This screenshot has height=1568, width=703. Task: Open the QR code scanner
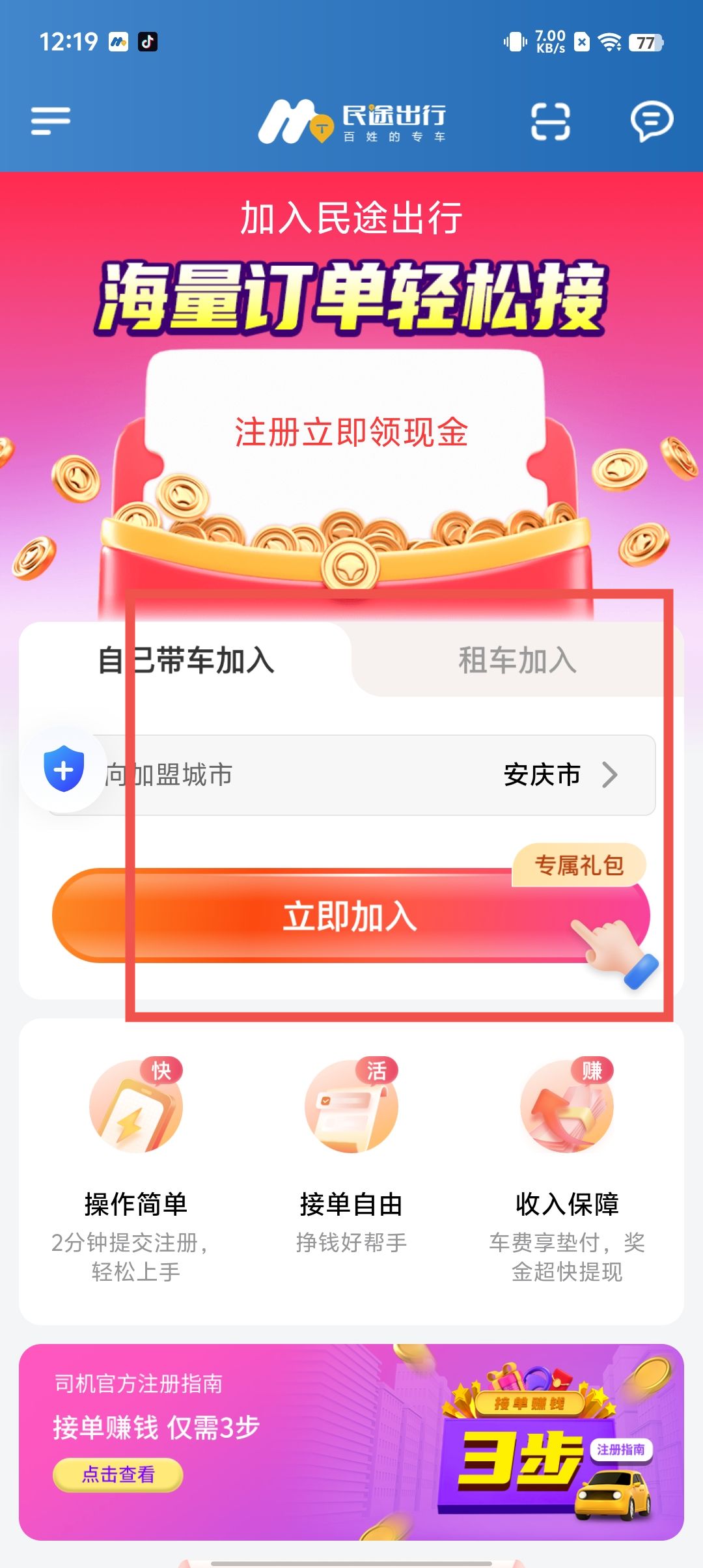550,121
